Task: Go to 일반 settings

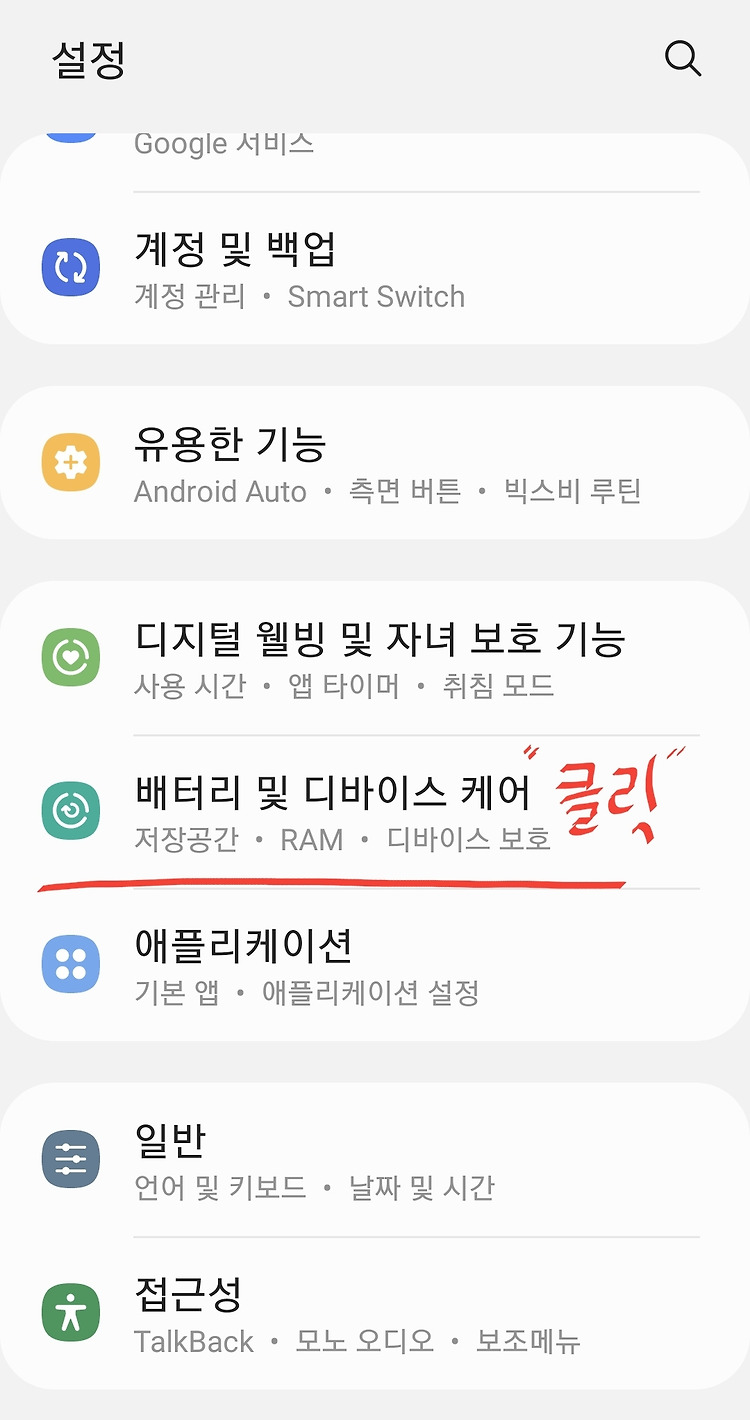Action: click(375, 1160)
